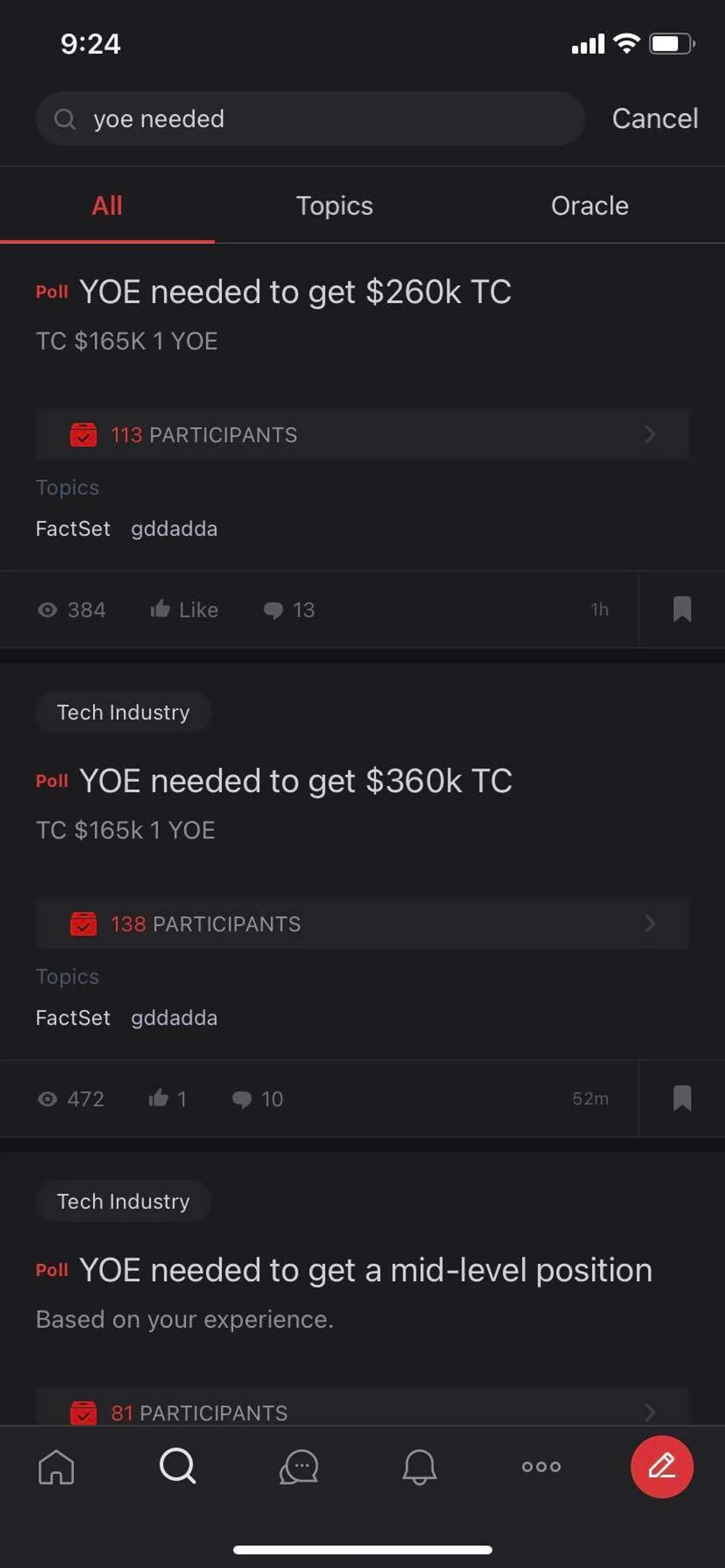Like the '$360k TC' poll post

pyautogui.click(x=167, y=1099)
